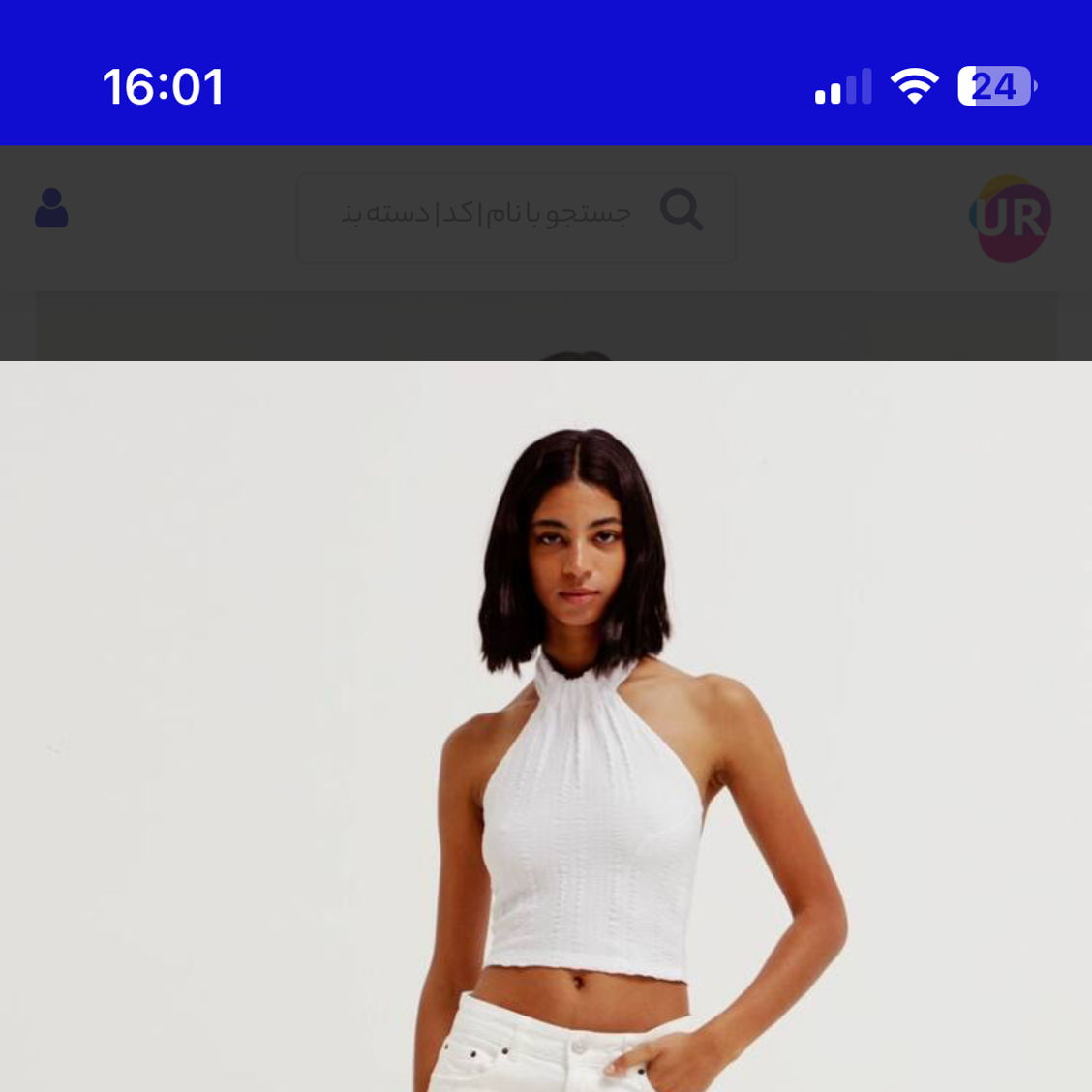Screen dimensions: 1092x1092
Task: Open the user account profile icon
Action: click(x=51, y=208)
